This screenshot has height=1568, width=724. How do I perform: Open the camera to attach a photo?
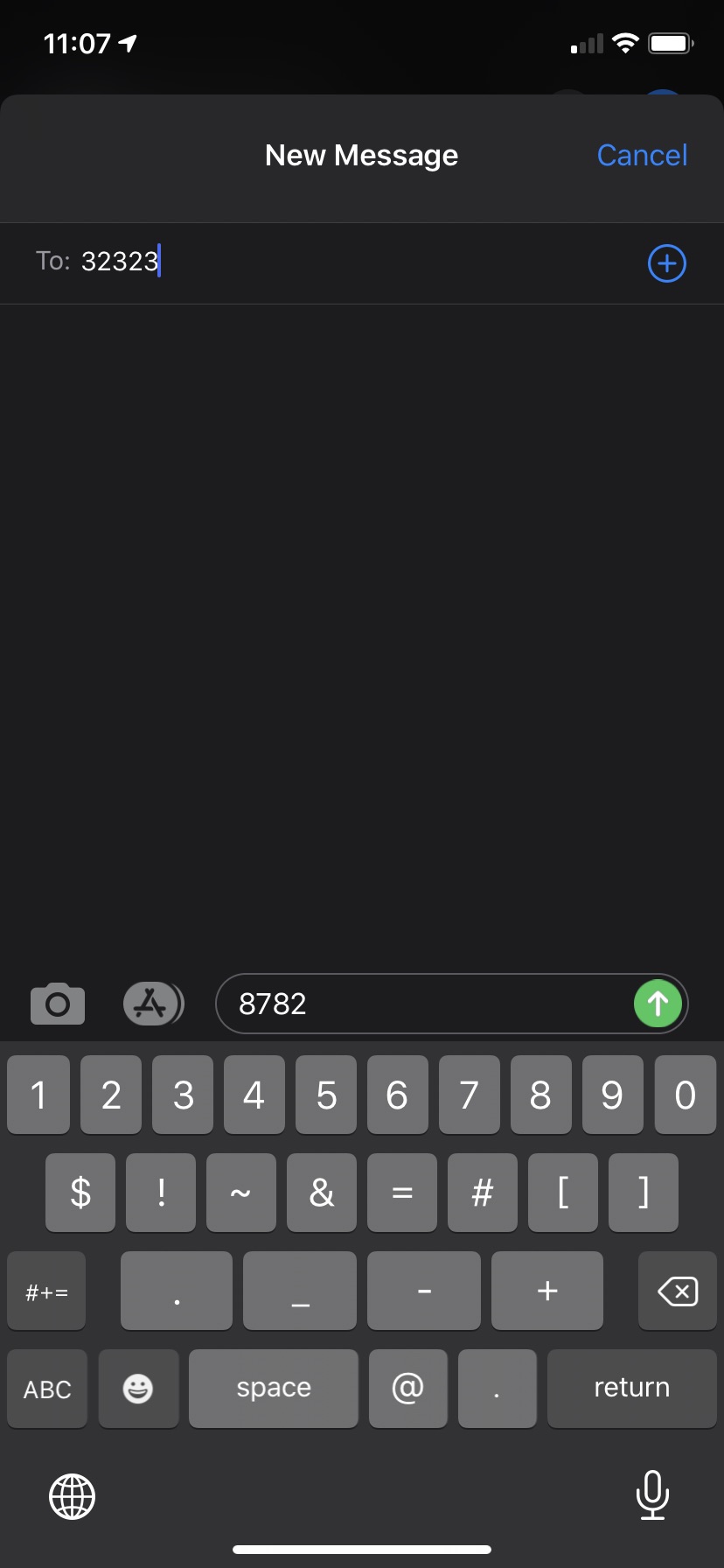click(58, 1004)
